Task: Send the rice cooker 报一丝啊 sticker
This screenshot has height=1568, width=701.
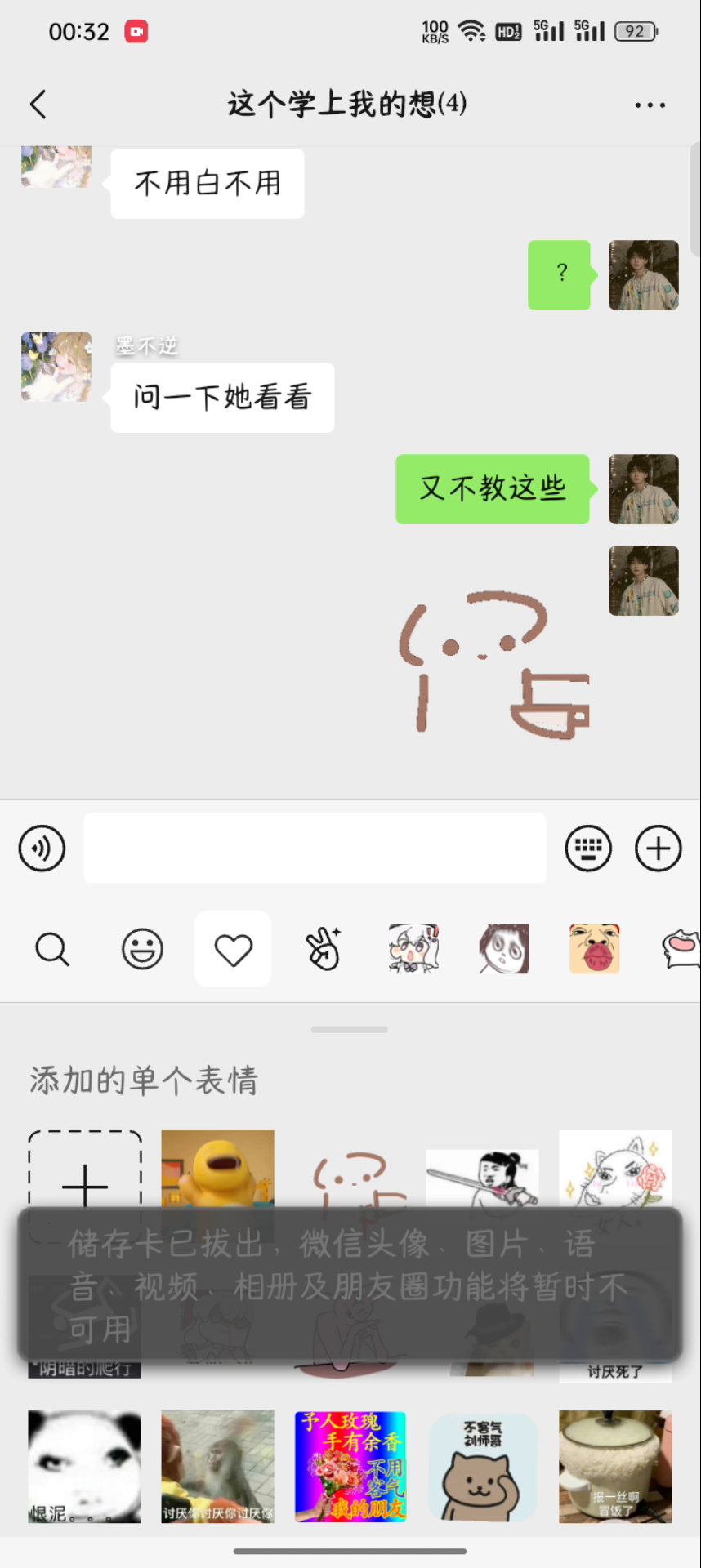Action: coord(615,1467)
